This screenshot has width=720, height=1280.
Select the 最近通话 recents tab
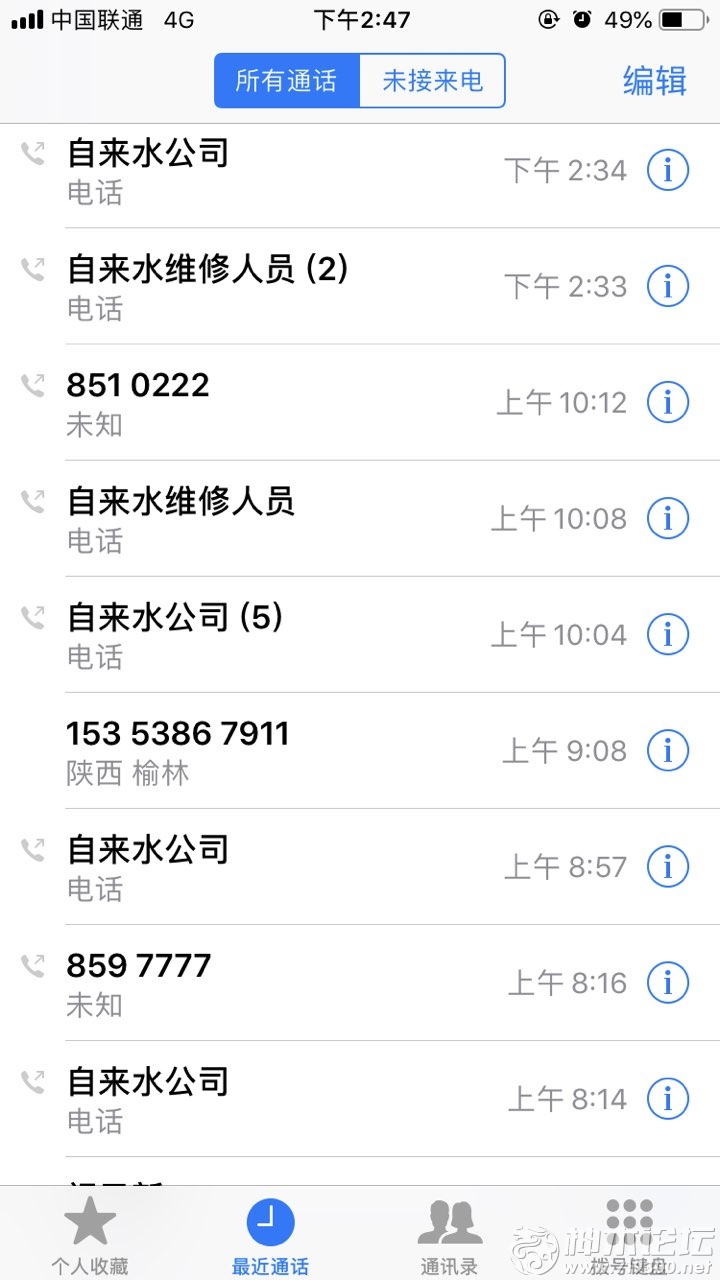[270, 1235]
